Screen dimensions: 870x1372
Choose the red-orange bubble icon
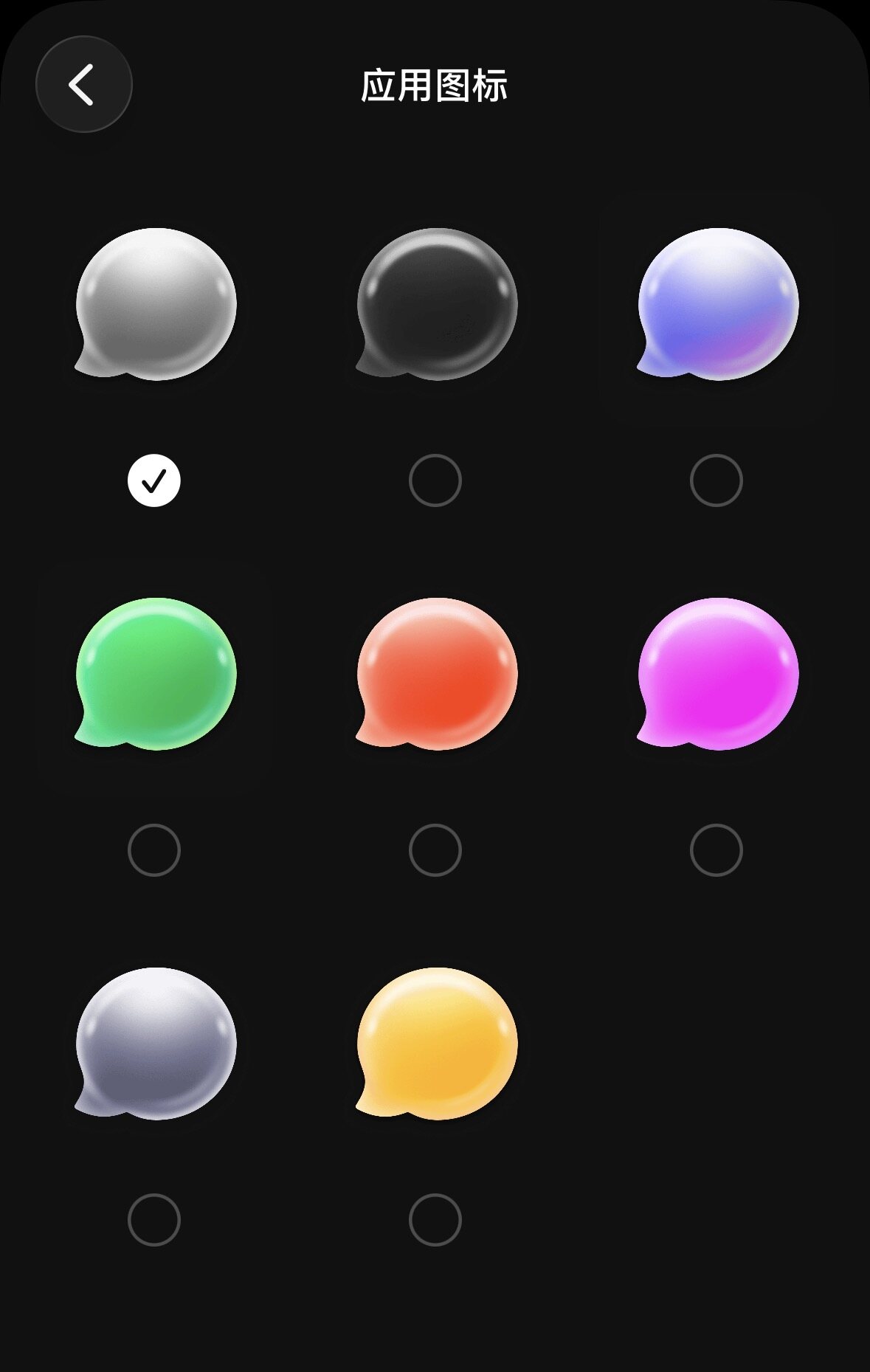click(x=437, y=674)
